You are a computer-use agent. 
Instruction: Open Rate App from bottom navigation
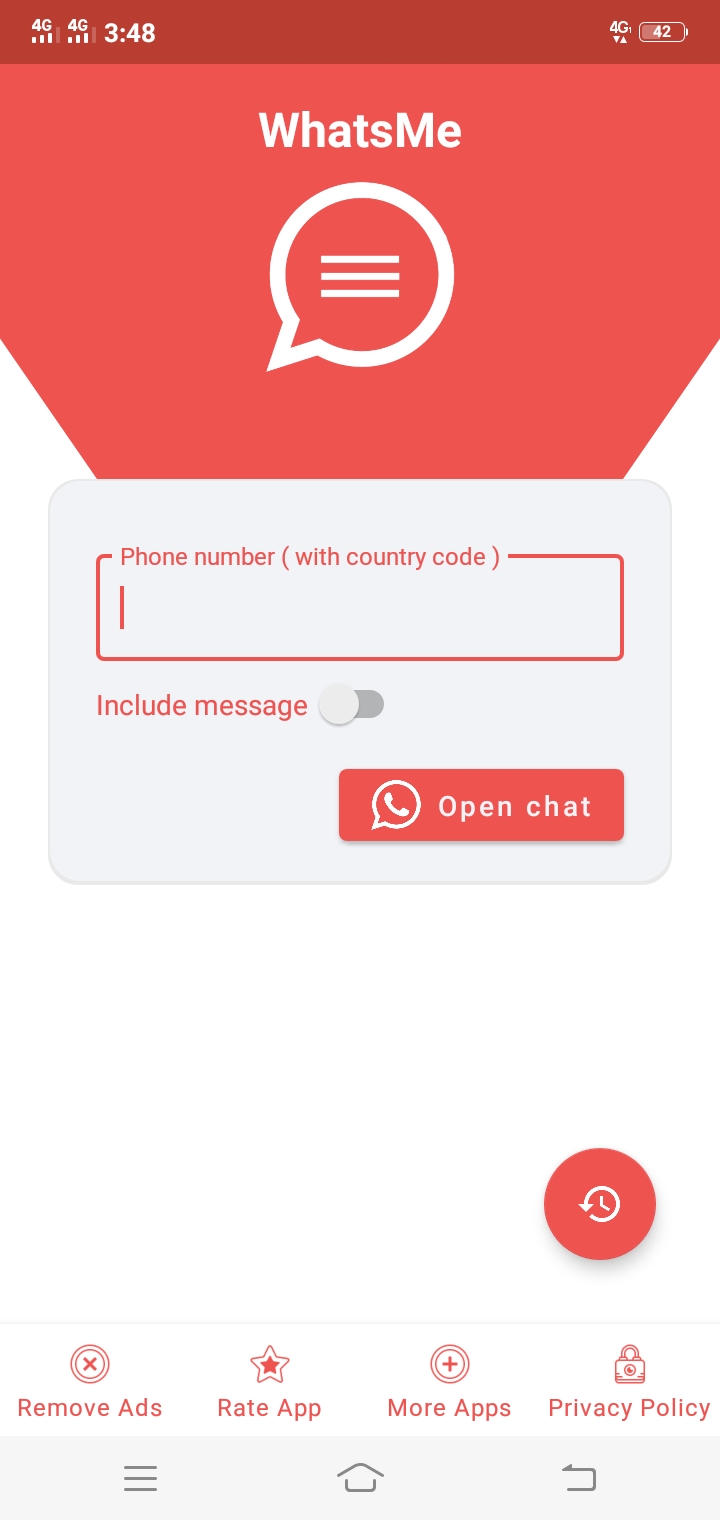click(269, 1407)
